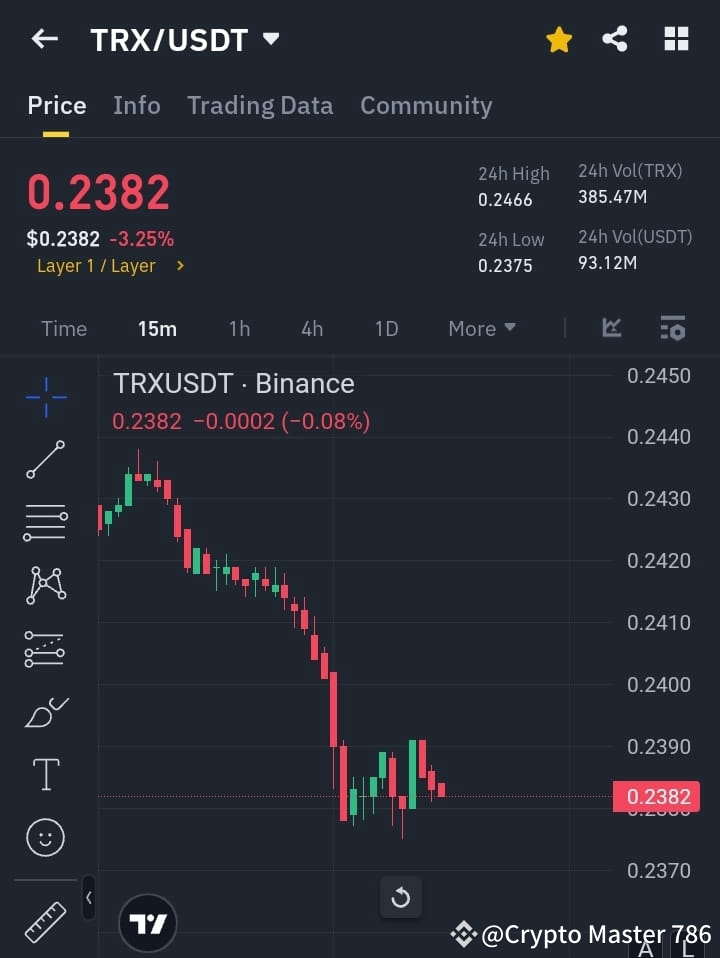Open the horizontal lines drawing tool
The image size is (720, 958).
click(45, 523)
